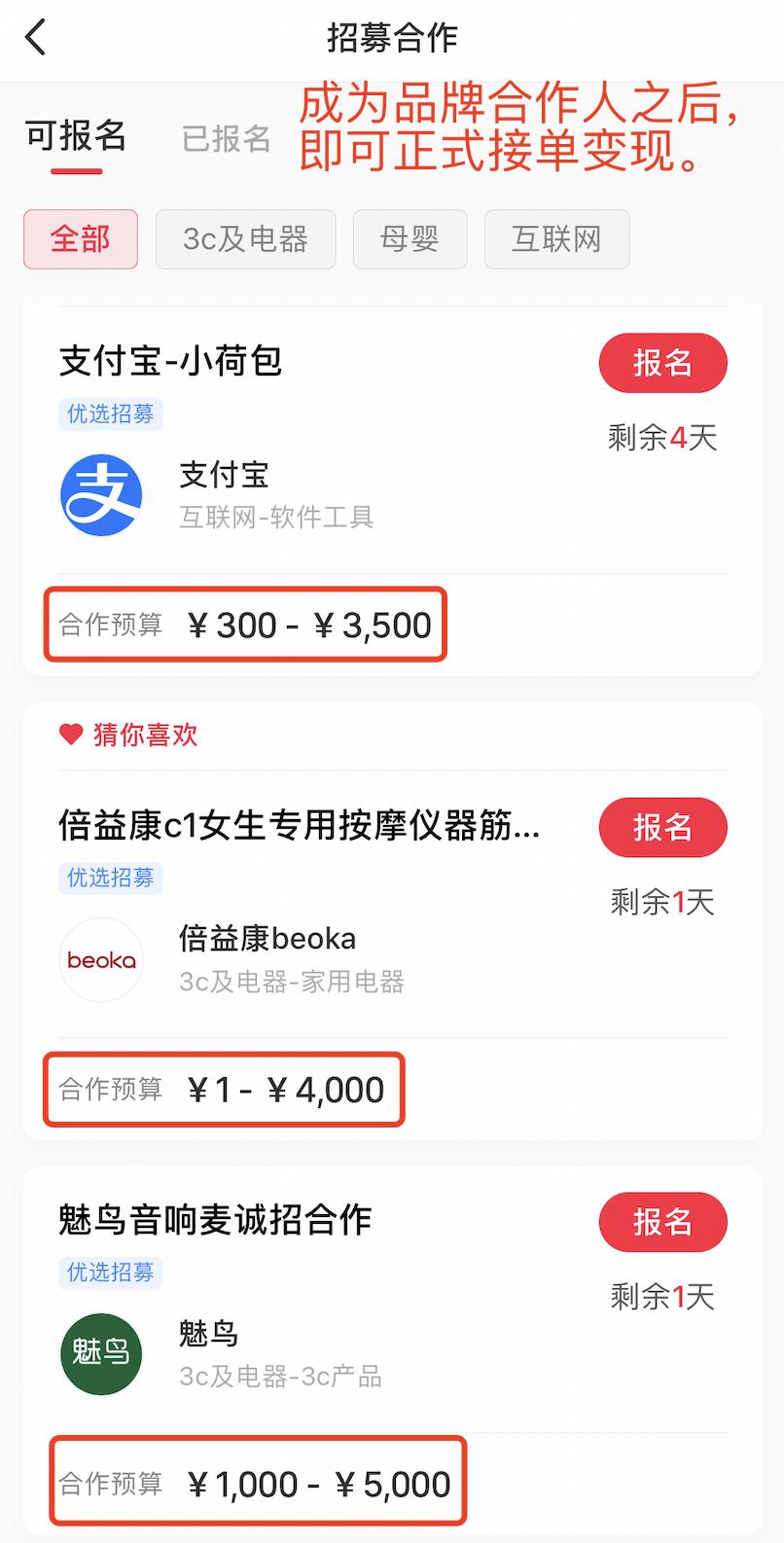Click the red heart beside 猜你喜欢
The height and width of the screenshot is (1543, 784).
point(67,735)
